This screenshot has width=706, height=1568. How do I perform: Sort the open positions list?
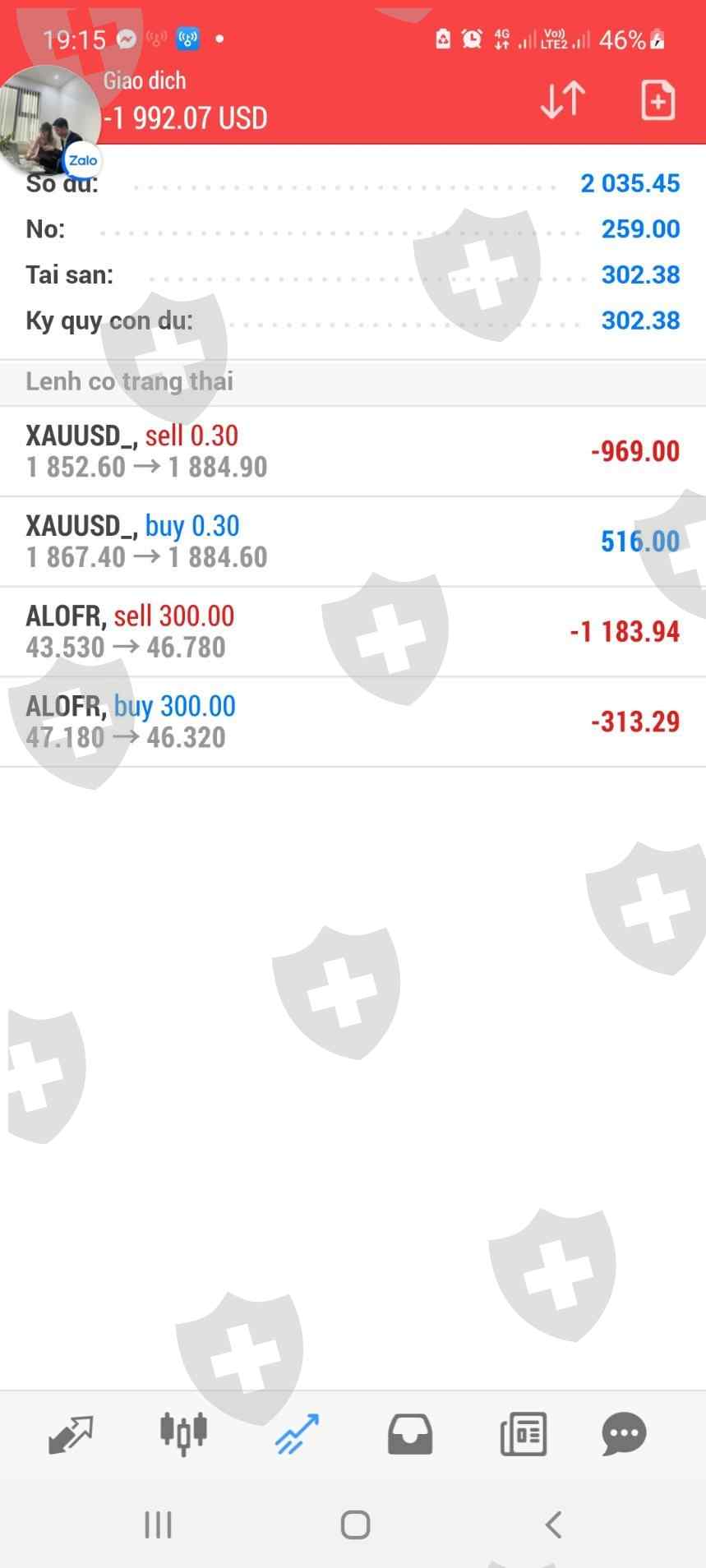pos(563,100)
